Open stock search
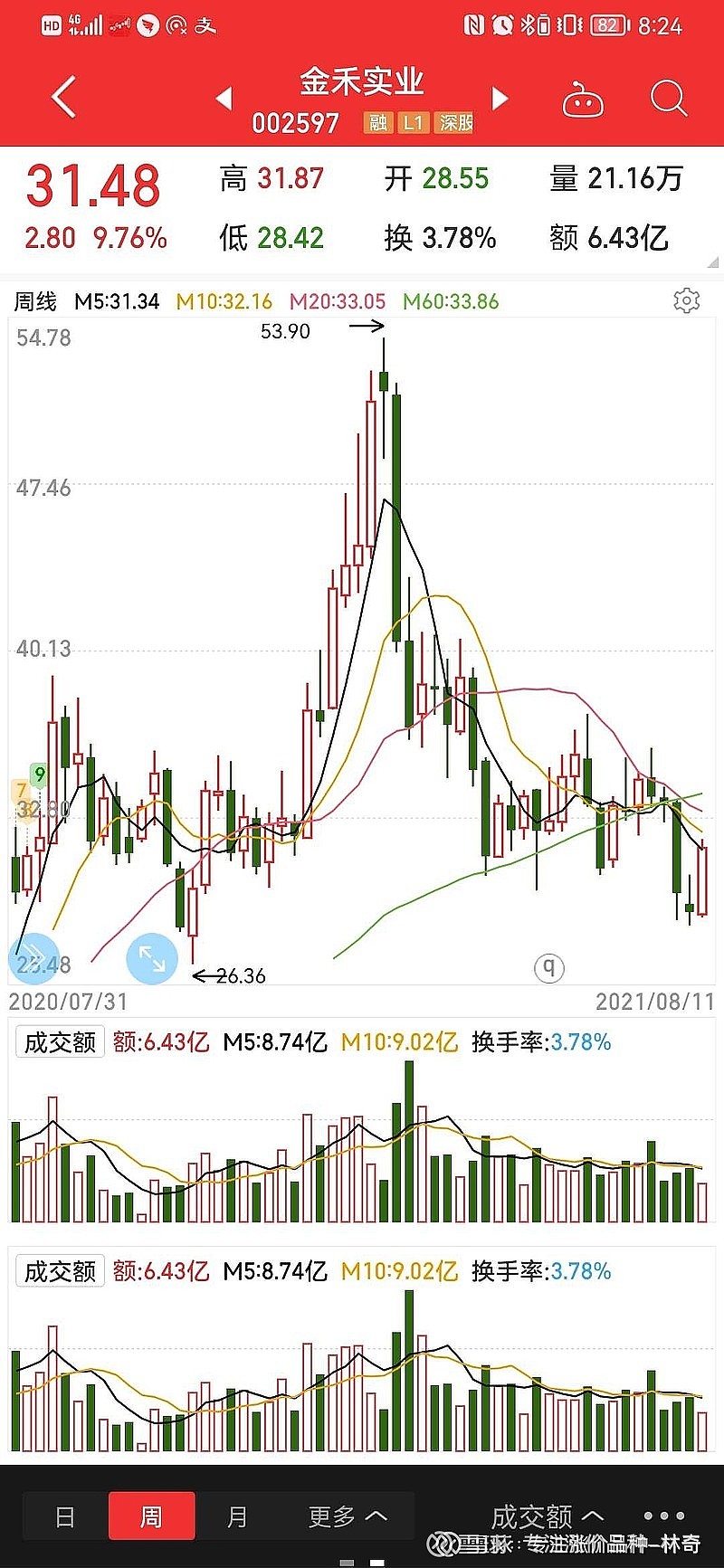This screenshot has height=1568, width=724. coord(669,98)
